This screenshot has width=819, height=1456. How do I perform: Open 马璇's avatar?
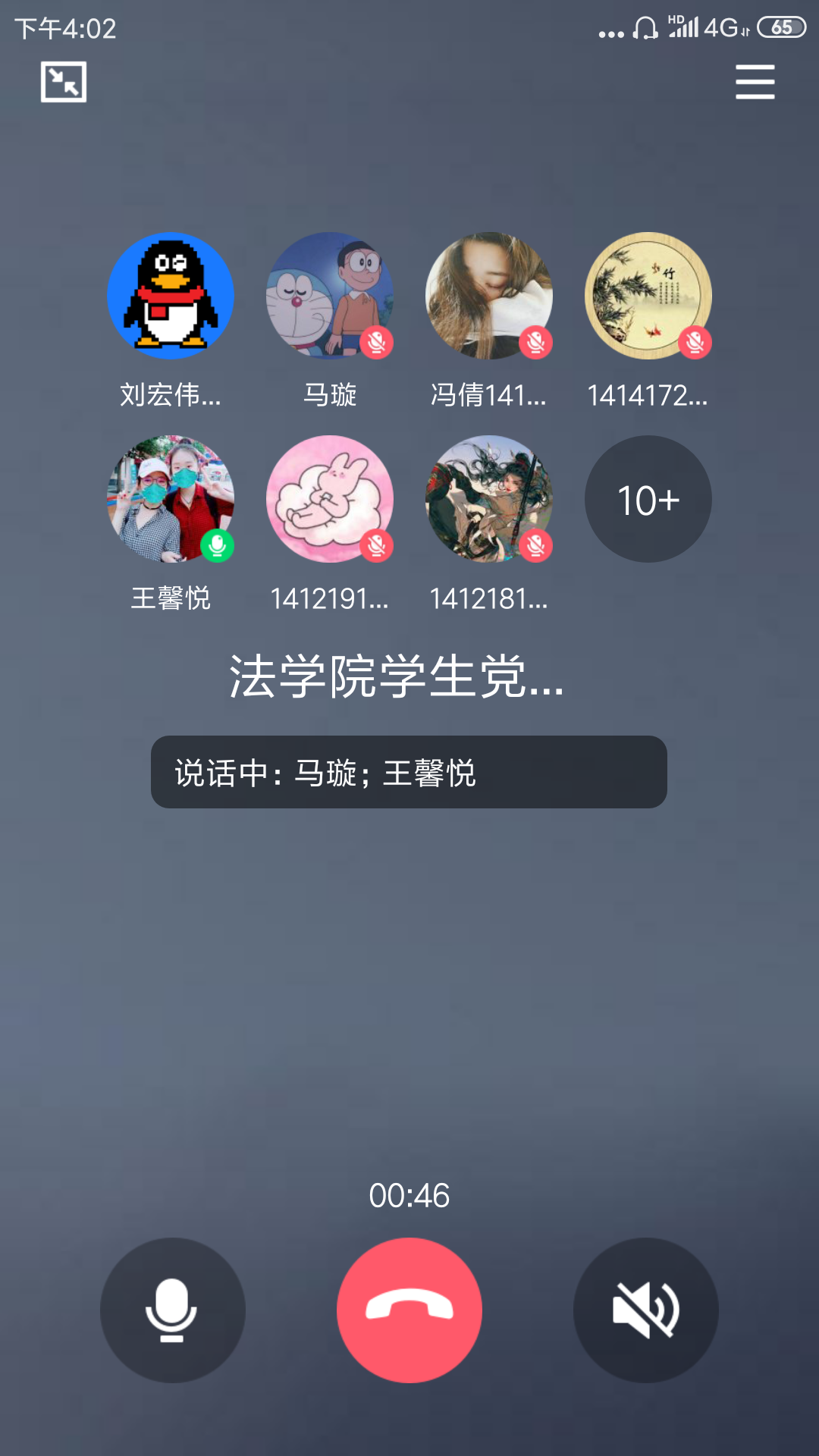click(330, 296)
